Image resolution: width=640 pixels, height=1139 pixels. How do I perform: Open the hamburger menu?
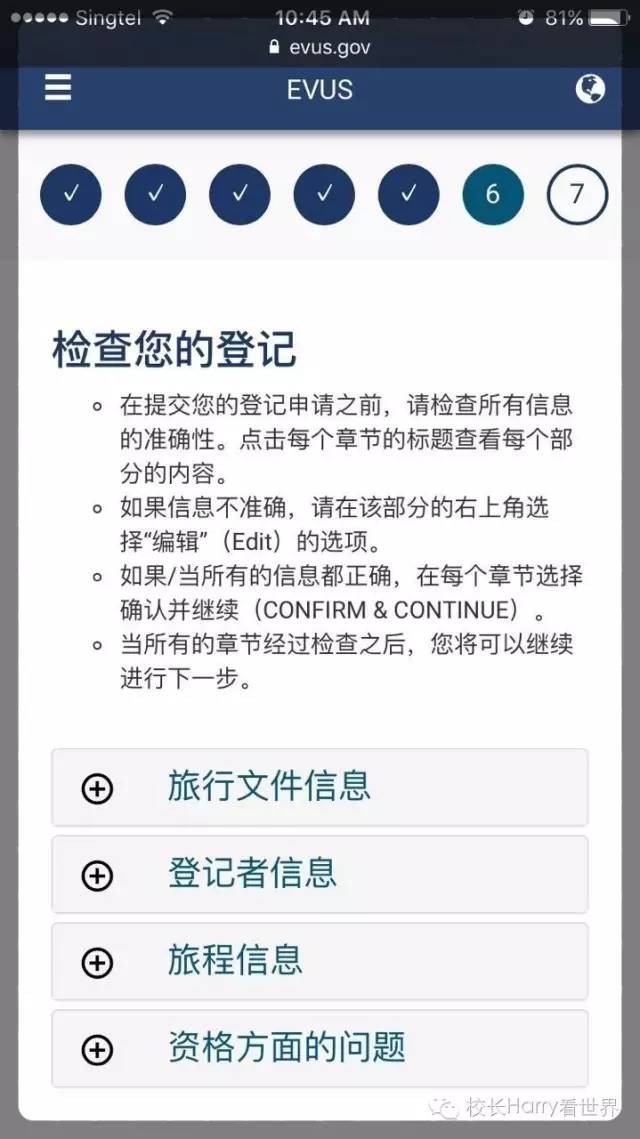[x=58, y=88]
